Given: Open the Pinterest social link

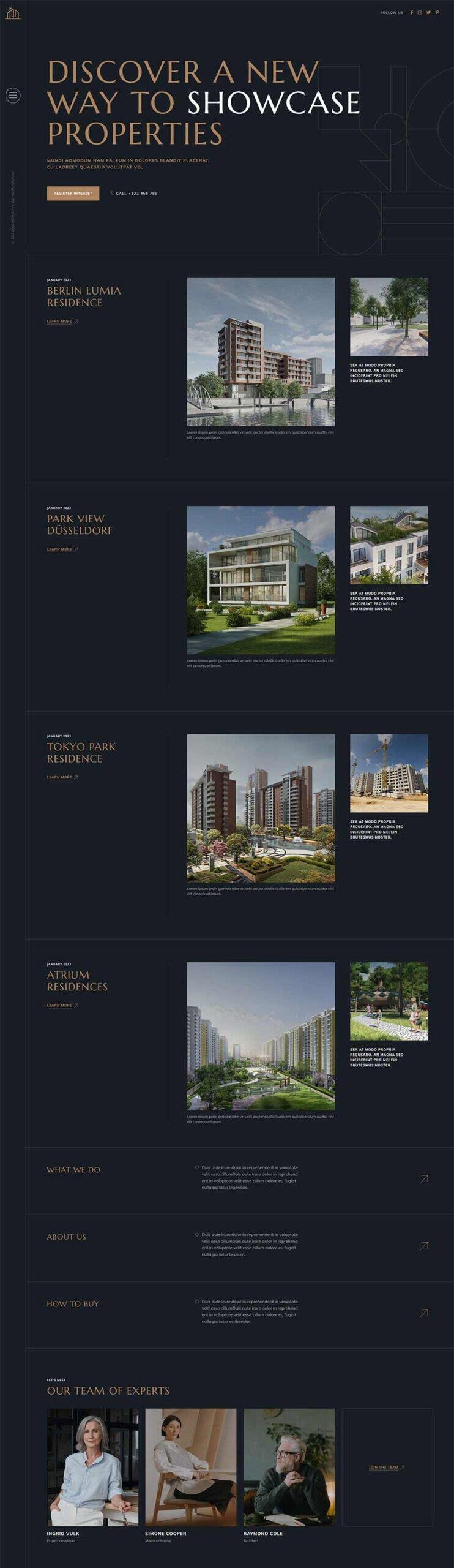Looking at the screenshot, I should [437, 12].
